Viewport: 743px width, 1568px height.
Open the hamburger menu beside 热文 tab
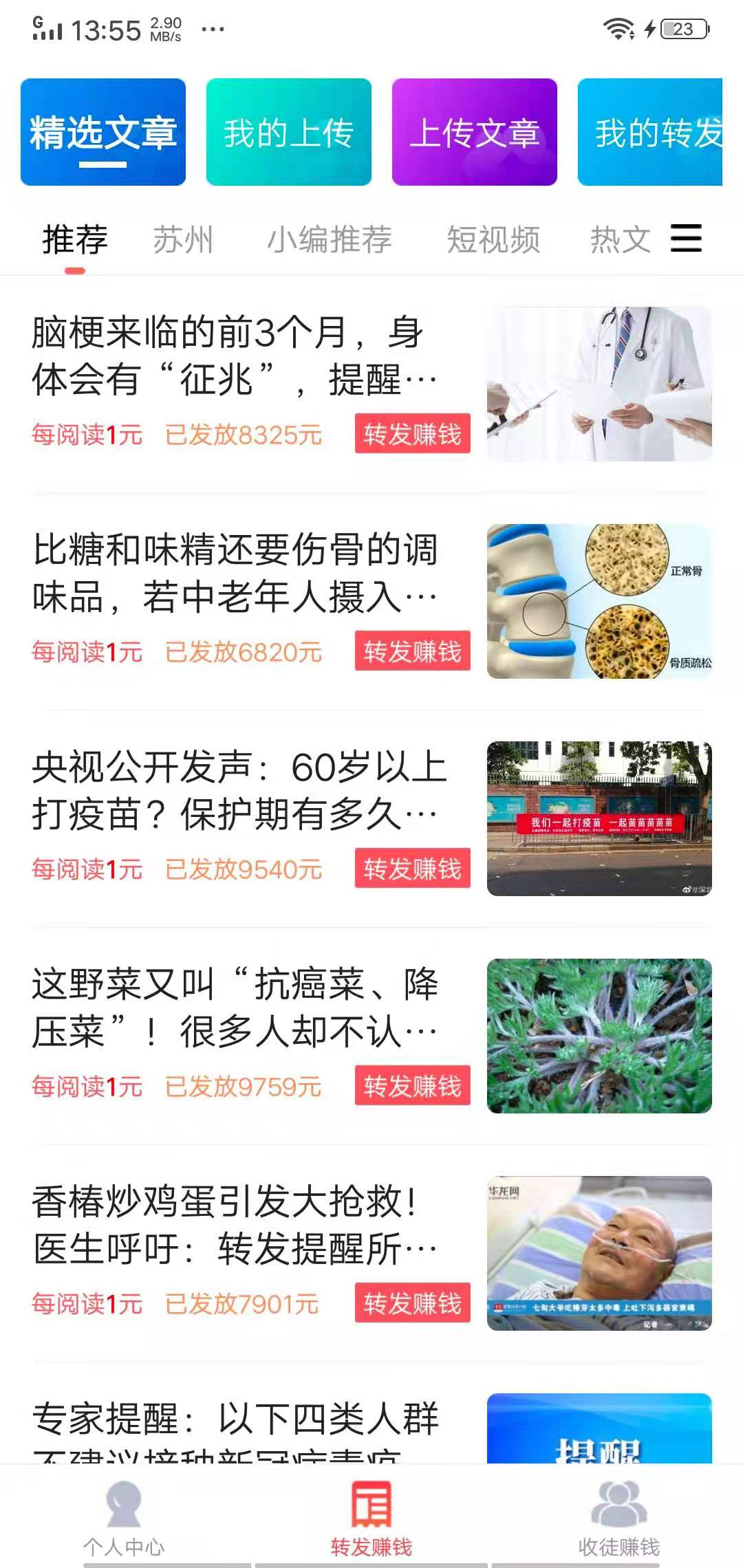(686, 240)
